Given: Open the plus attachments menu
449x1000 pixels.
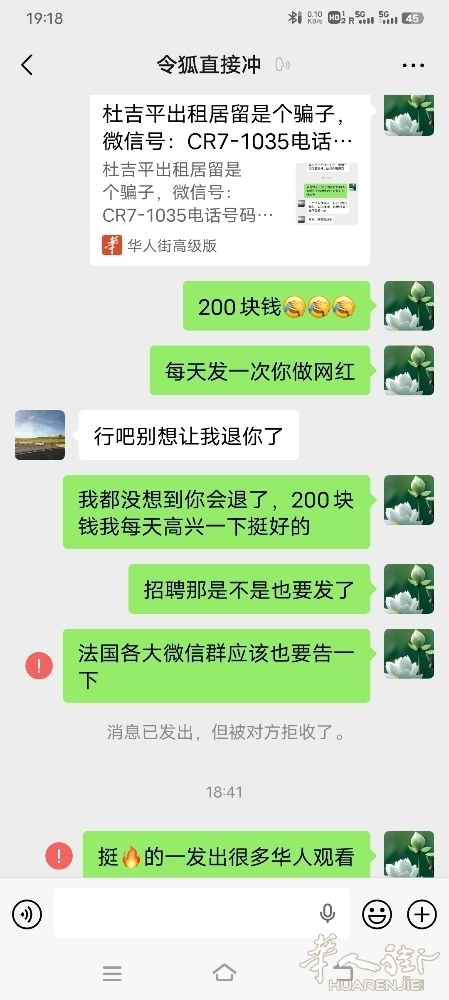Looking at the screenshot, I should pyautogui.click(x=422, y=914).
